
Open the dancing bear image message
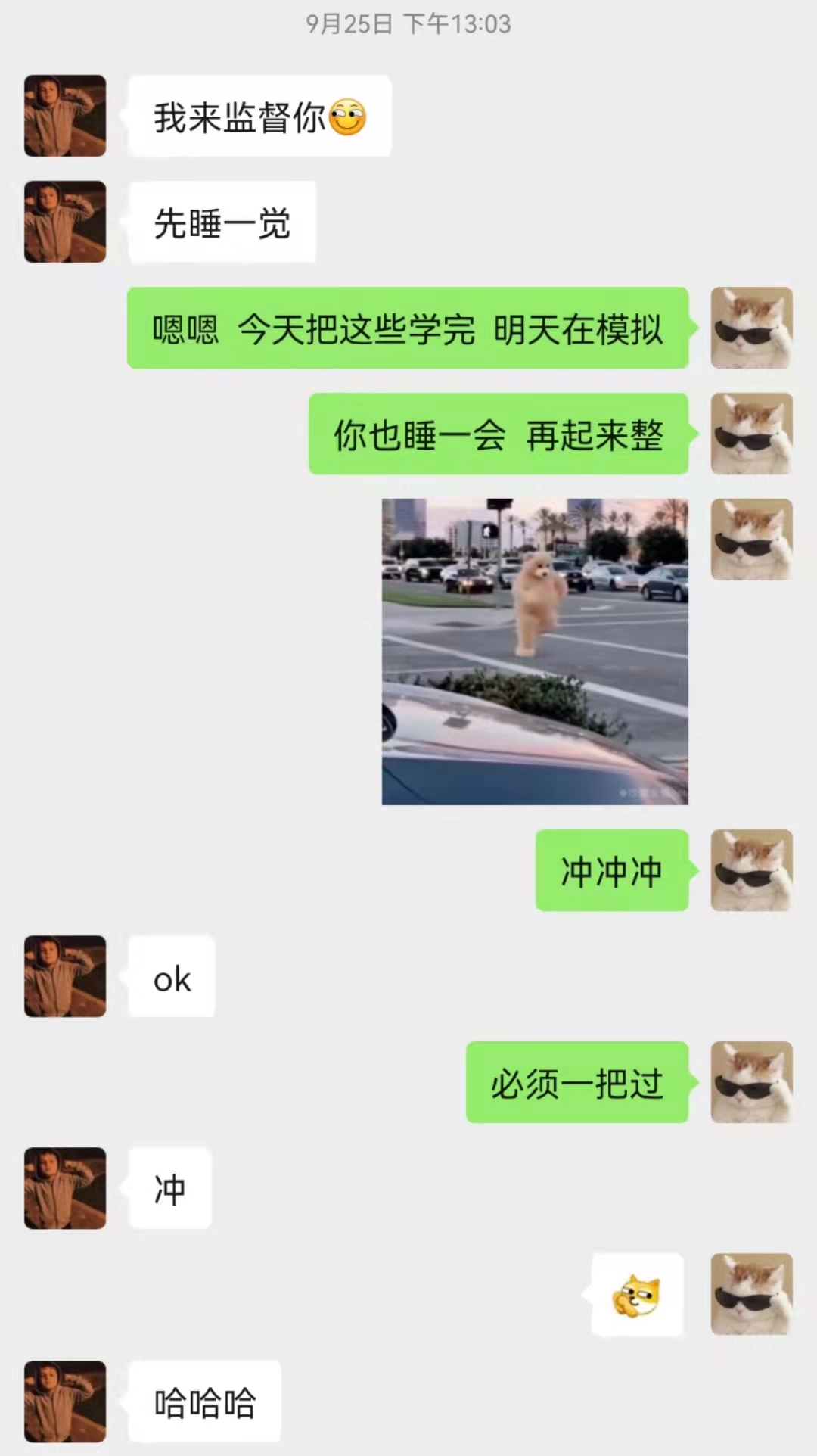click(535, 651)
